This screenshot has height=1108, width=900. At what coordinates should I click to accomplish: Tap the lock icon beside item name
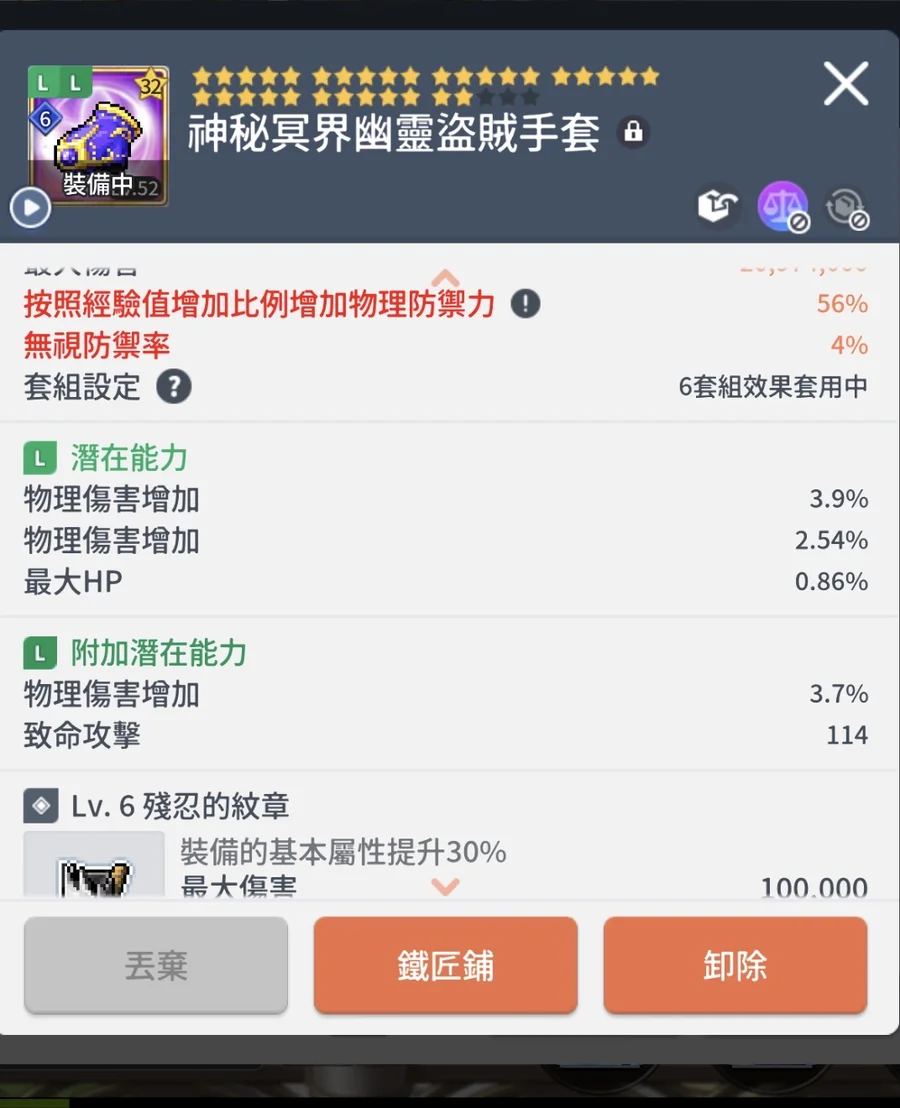click(x=634, y=131)
